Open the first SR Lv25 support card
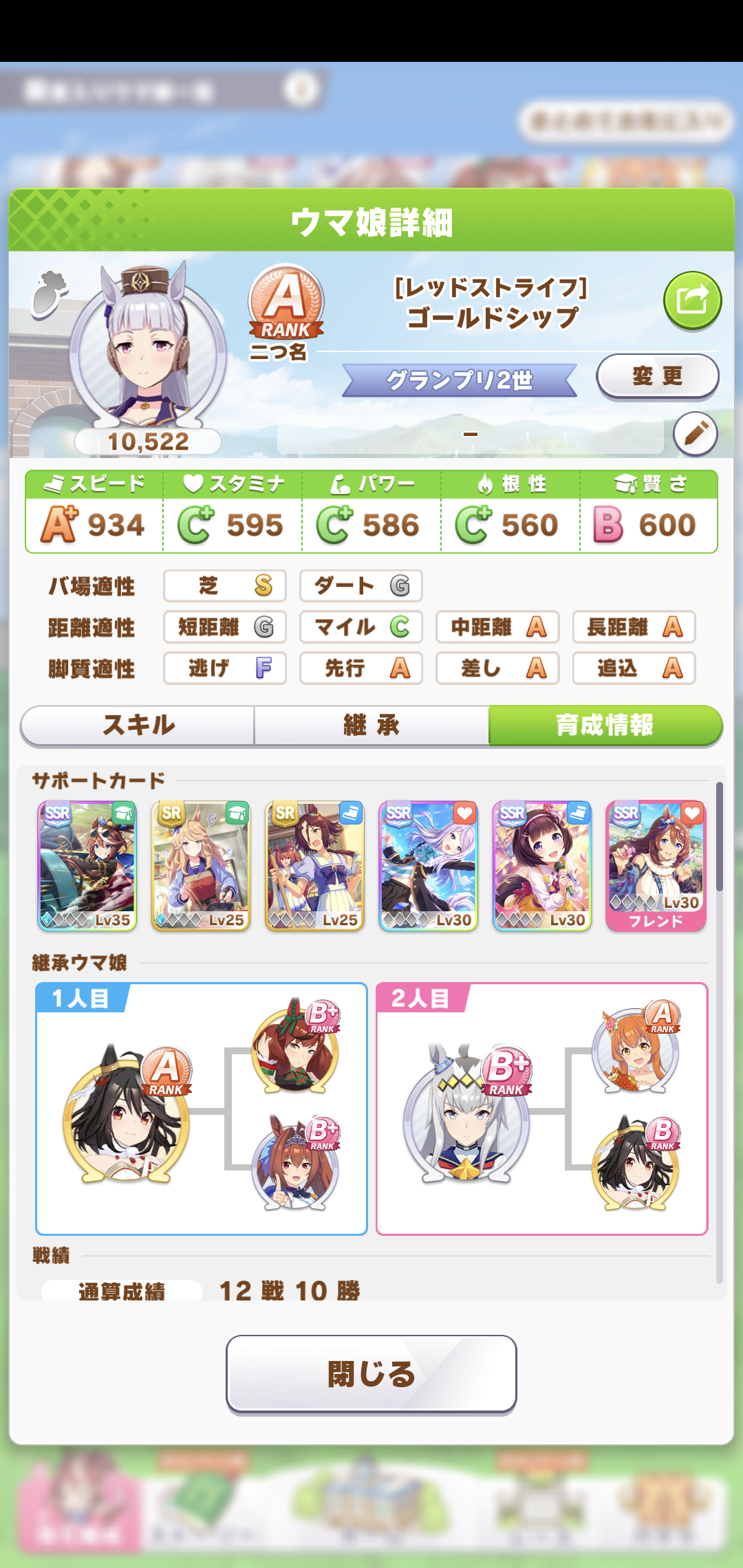The width and height of the screenshot is (743, 1568). pyautogui.click(x=201, y=866)
